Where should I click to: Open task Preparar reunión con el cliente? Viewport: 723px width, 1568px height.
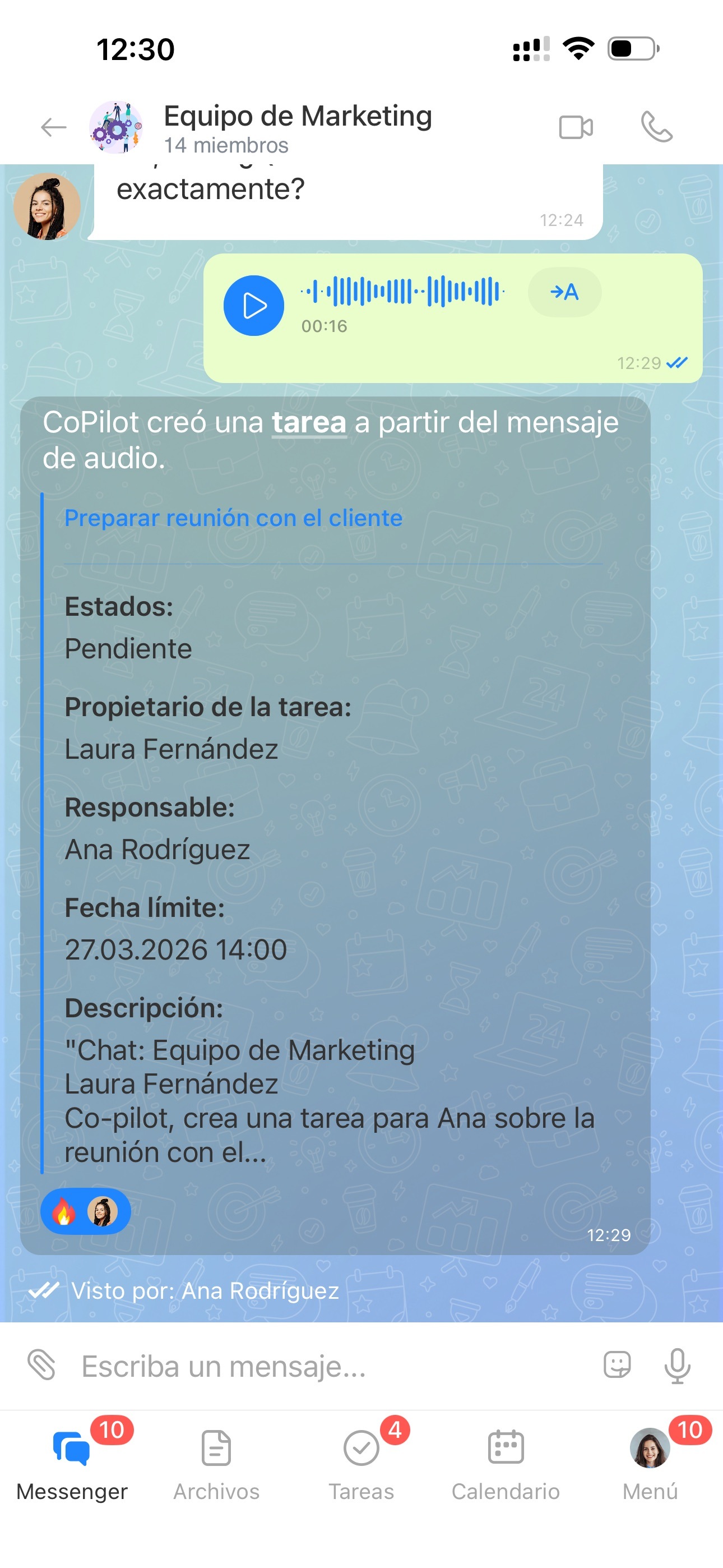coord(233,518)
